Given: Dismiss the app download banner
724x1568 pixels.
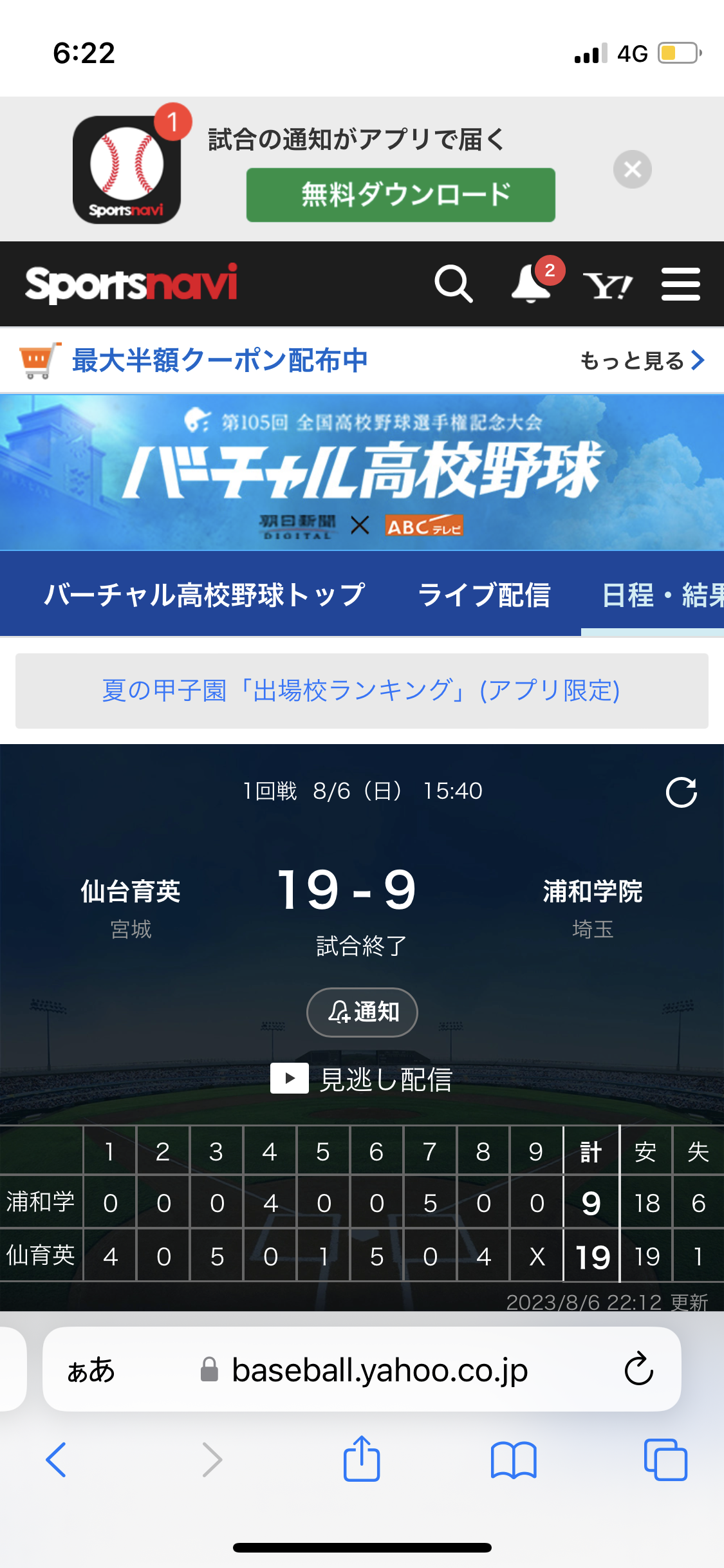Looking at the screenshot, I should tap(633, 169).
